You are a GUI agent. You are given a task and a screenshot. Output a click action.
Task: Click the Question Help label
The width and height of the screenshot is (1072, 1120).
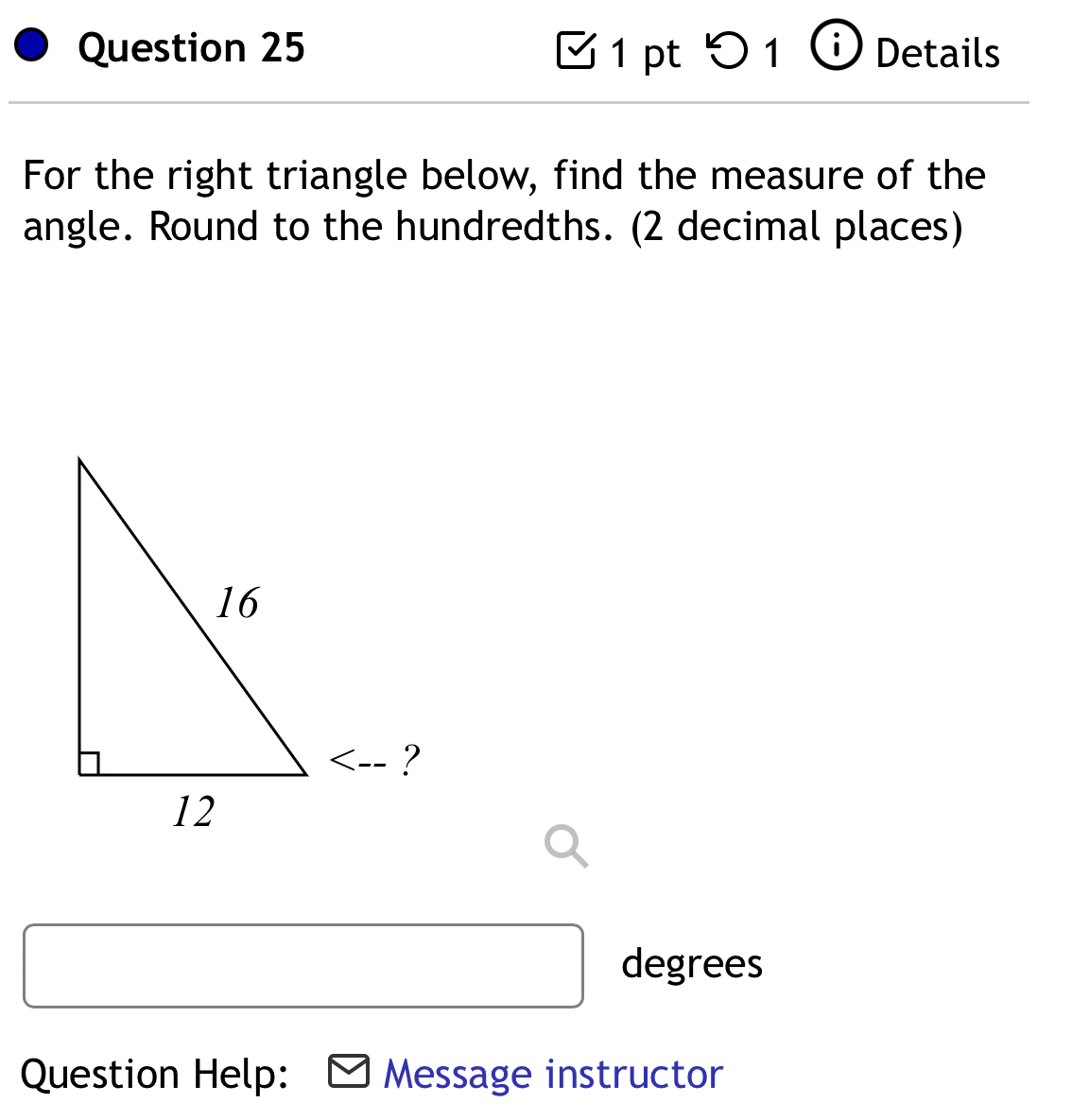156,1074
